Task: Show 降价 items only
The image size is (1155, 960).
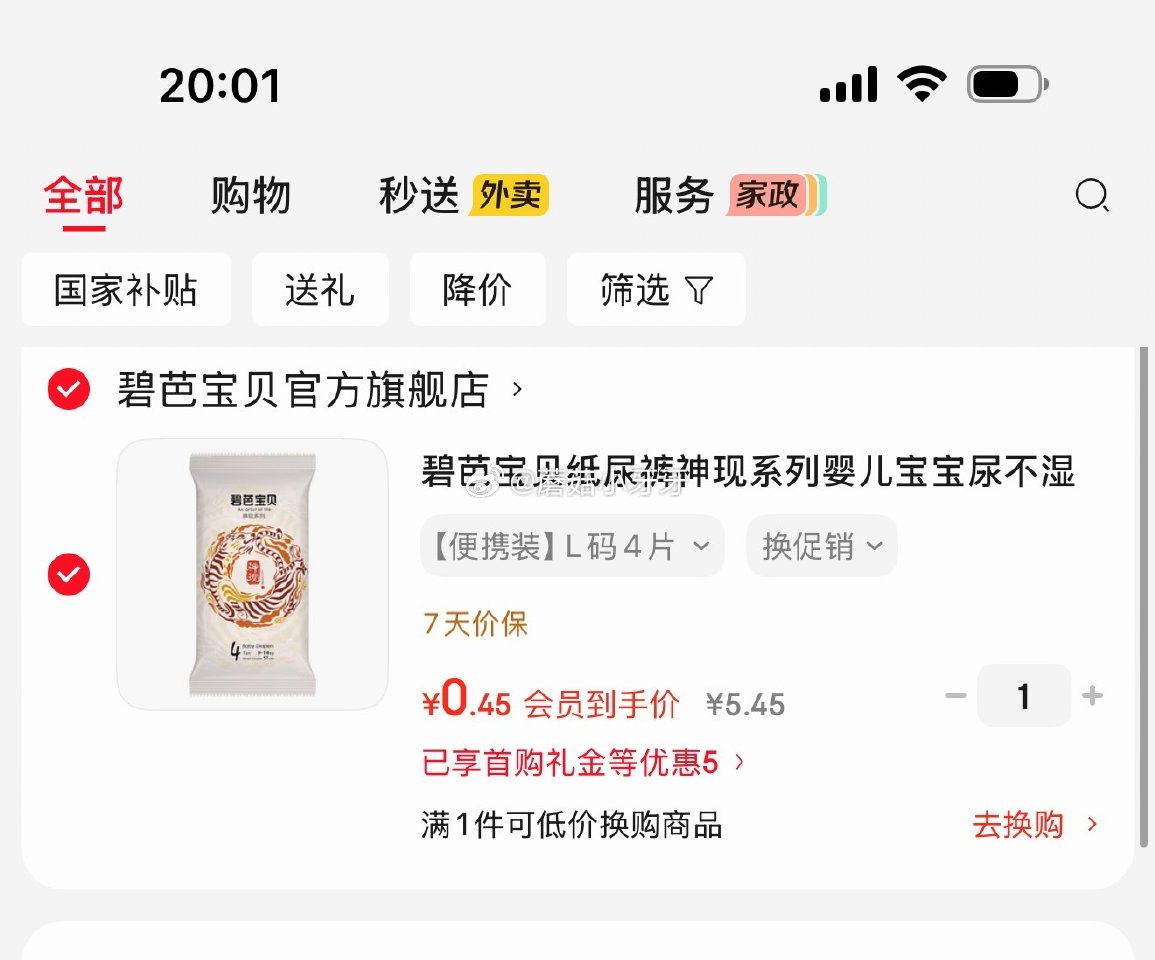Action: coord(477,290)
